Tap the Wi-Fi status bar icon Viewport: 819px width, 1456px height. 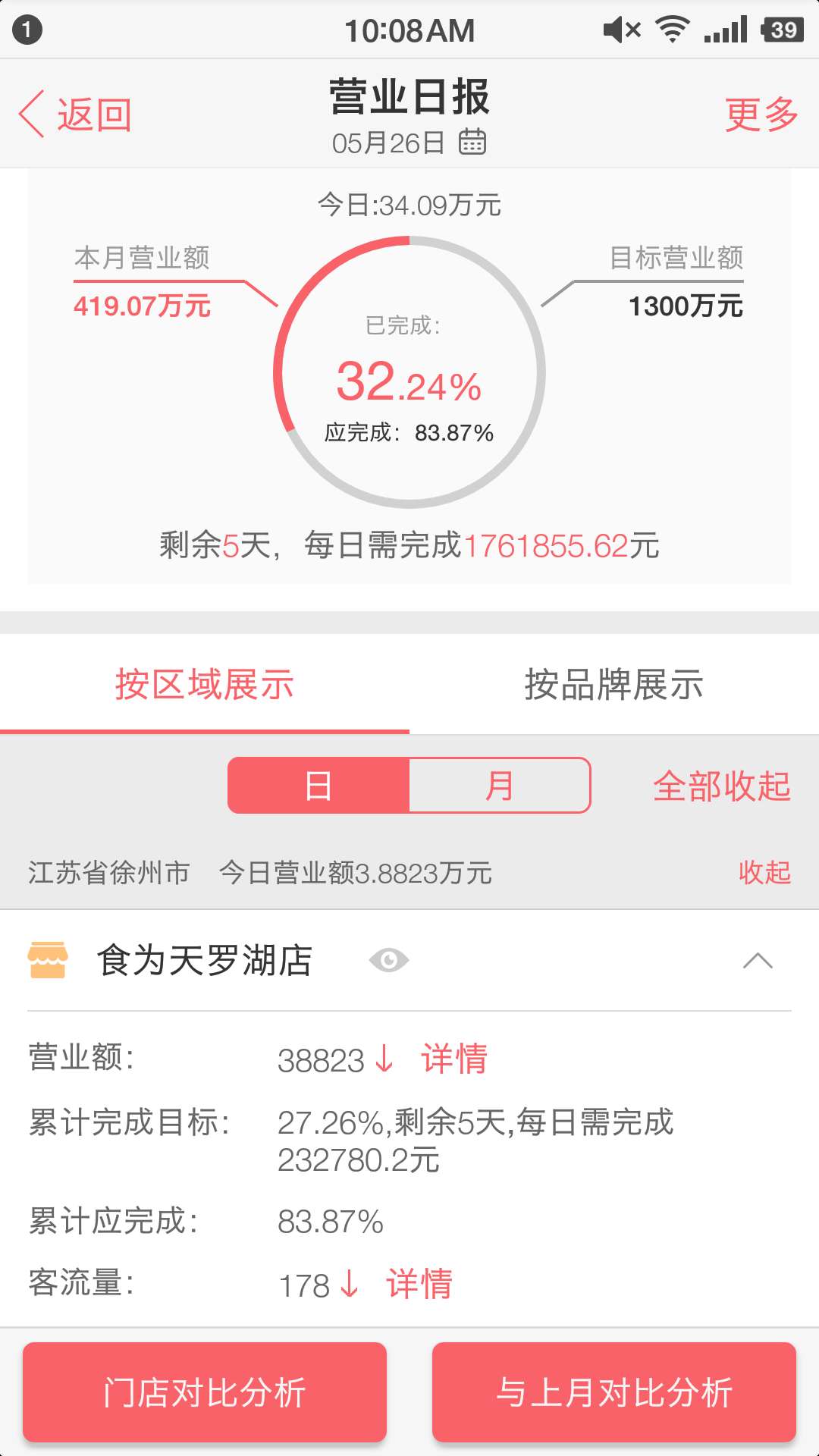[x=672, y=29]
